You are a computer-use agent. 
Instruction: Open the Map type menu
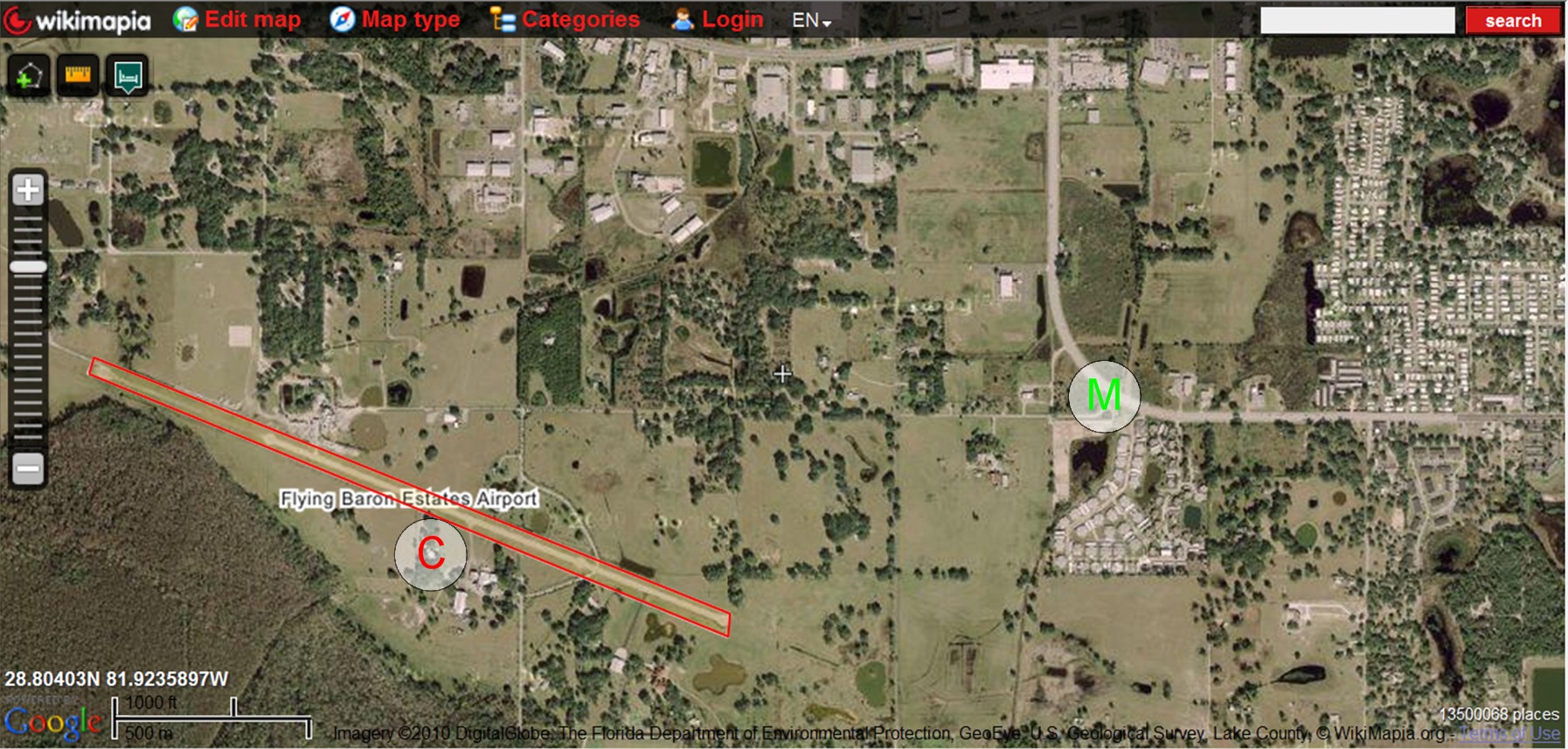395,19
